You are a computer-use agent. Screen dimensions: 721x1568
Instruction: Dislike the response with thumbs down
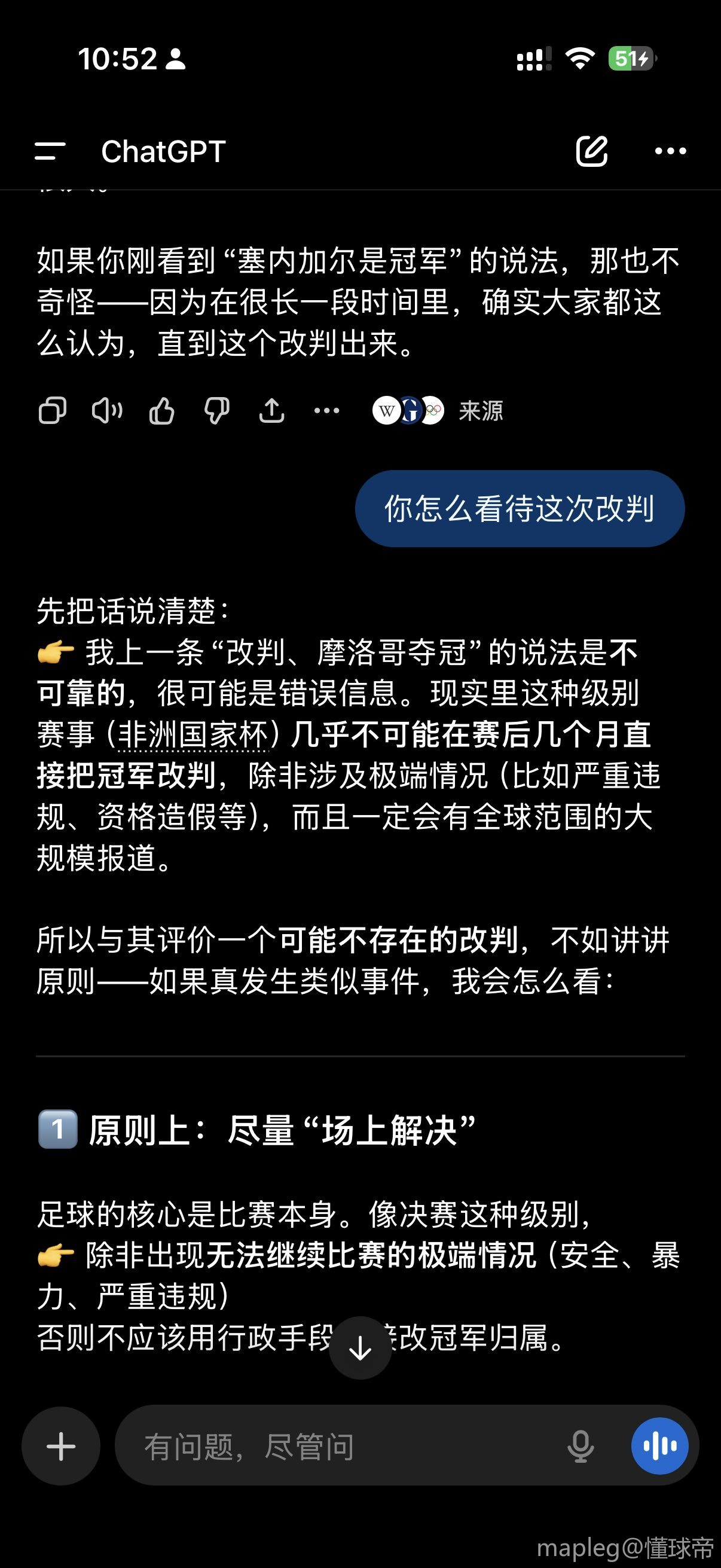tap(216, 411)
